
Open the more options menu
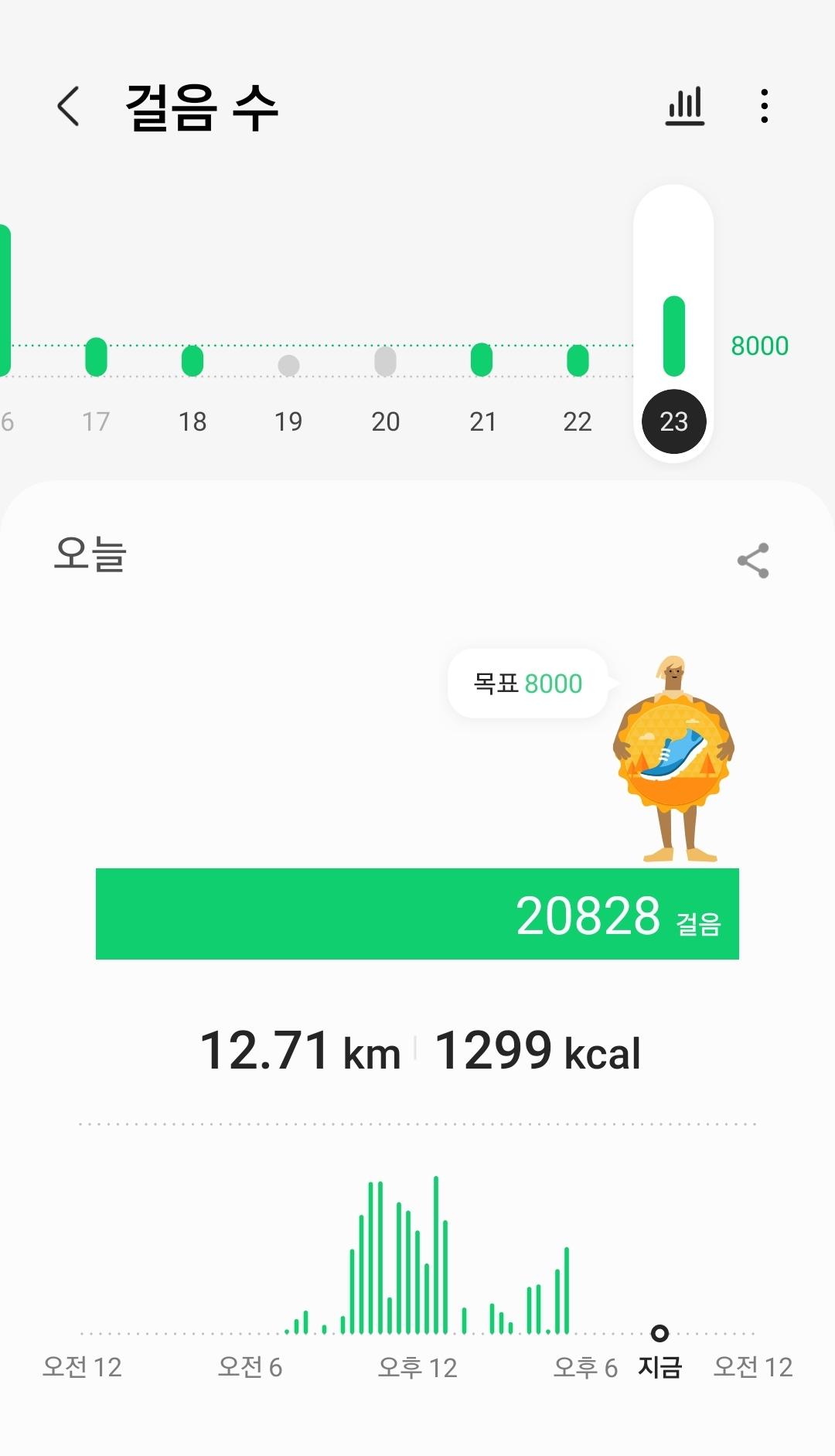click(764, 106)
